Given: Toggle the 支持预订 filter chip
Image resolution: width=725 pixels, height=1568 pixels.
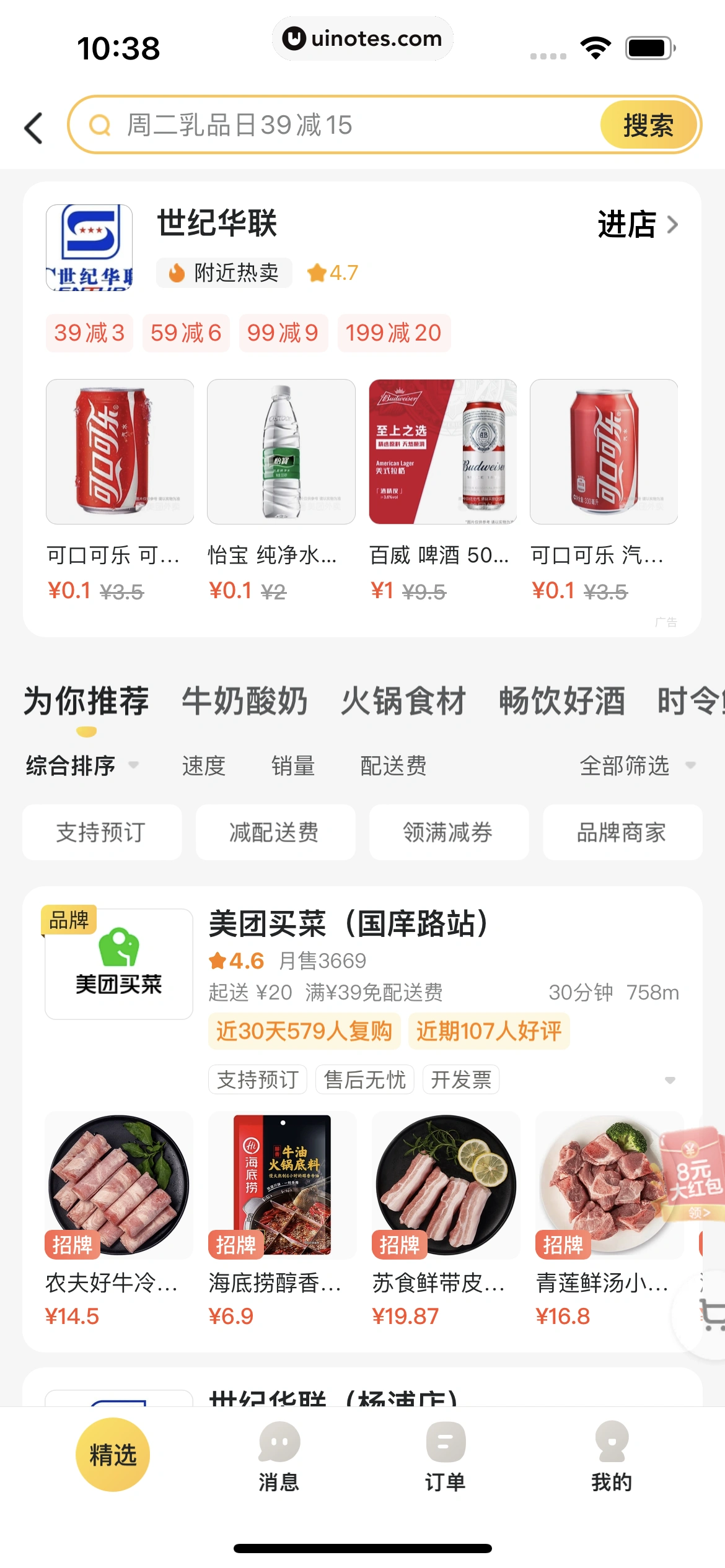Looking at the screenshot, I should coord(101,832).
